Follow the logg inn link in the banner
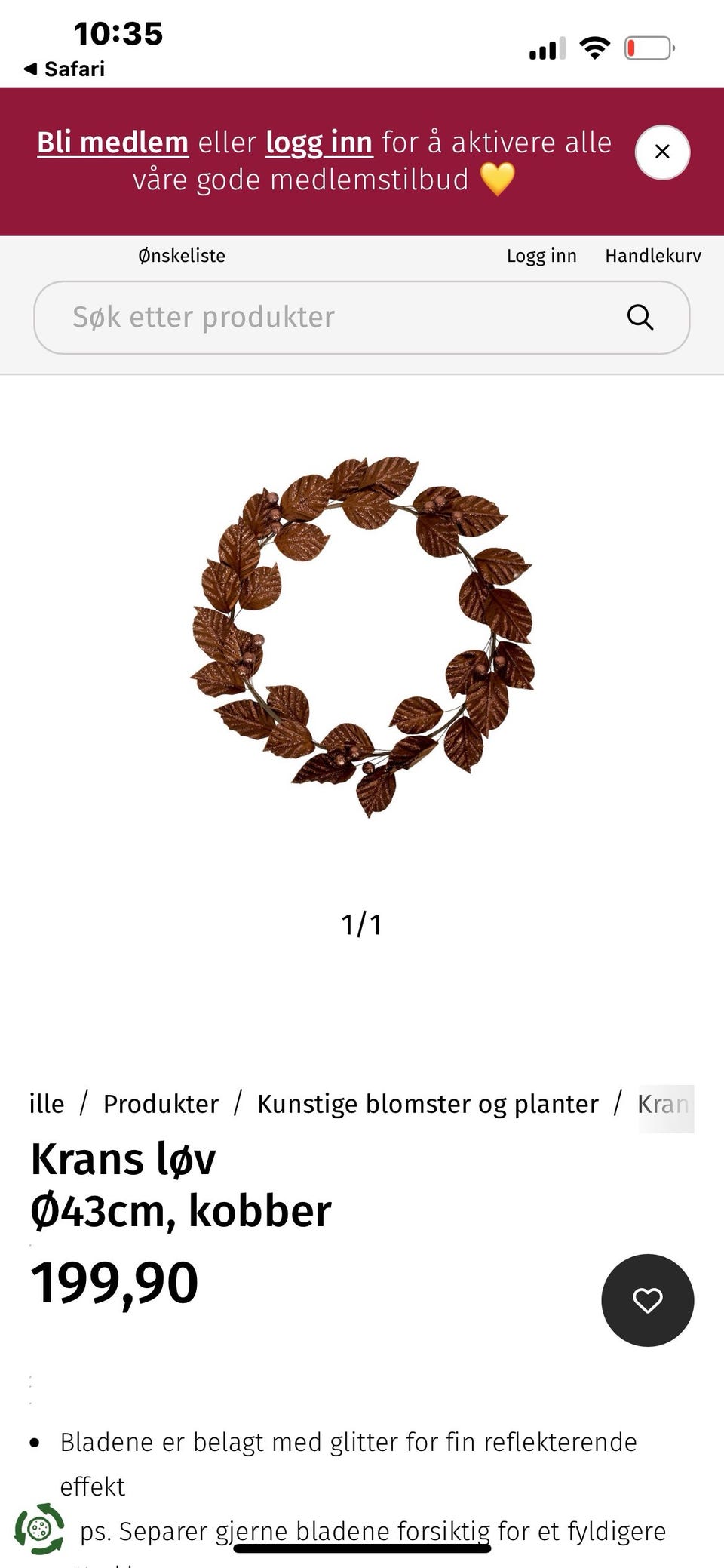The height and width of the screenshot is (1568, 724). pos(319,141)
